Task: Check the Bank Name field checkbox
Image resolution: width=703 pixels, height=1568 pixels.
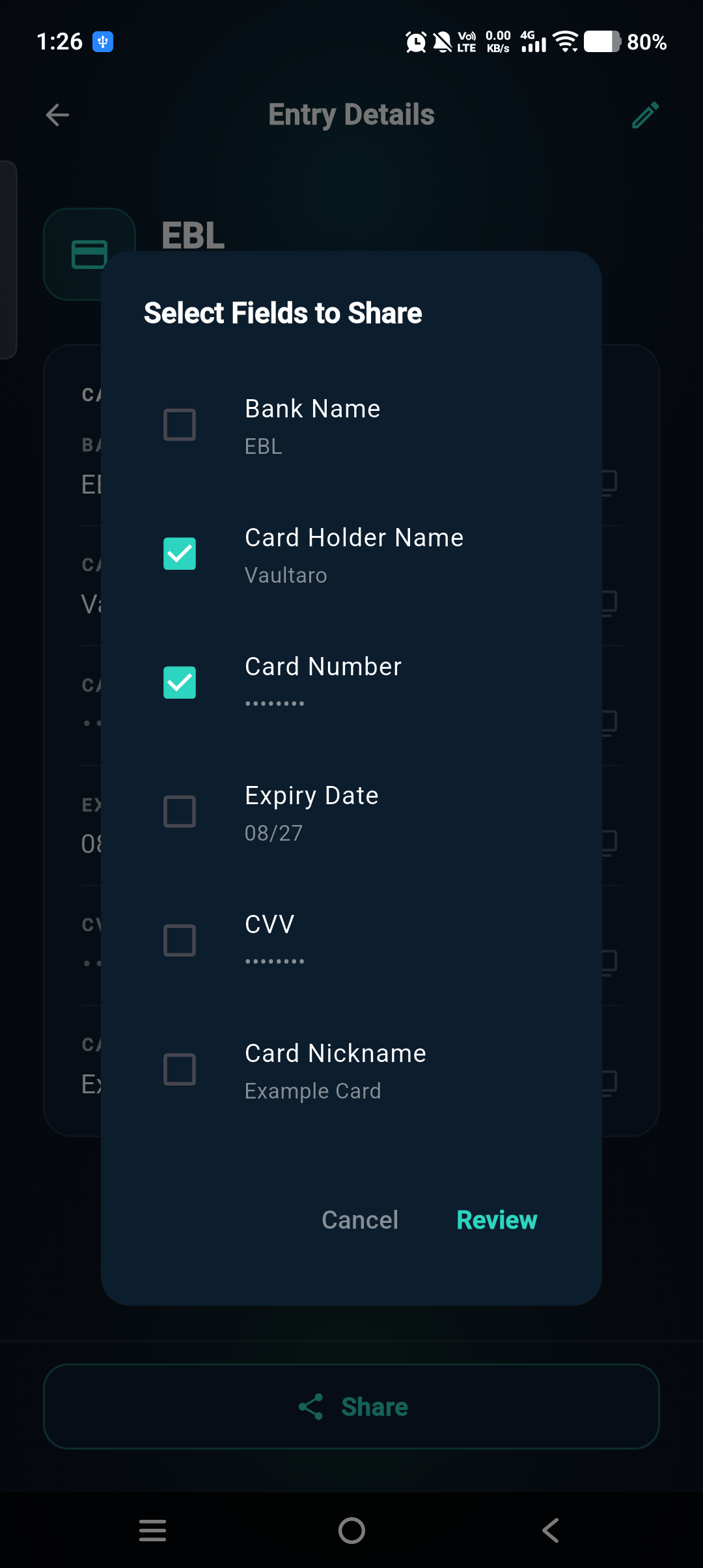Action: 180,425
